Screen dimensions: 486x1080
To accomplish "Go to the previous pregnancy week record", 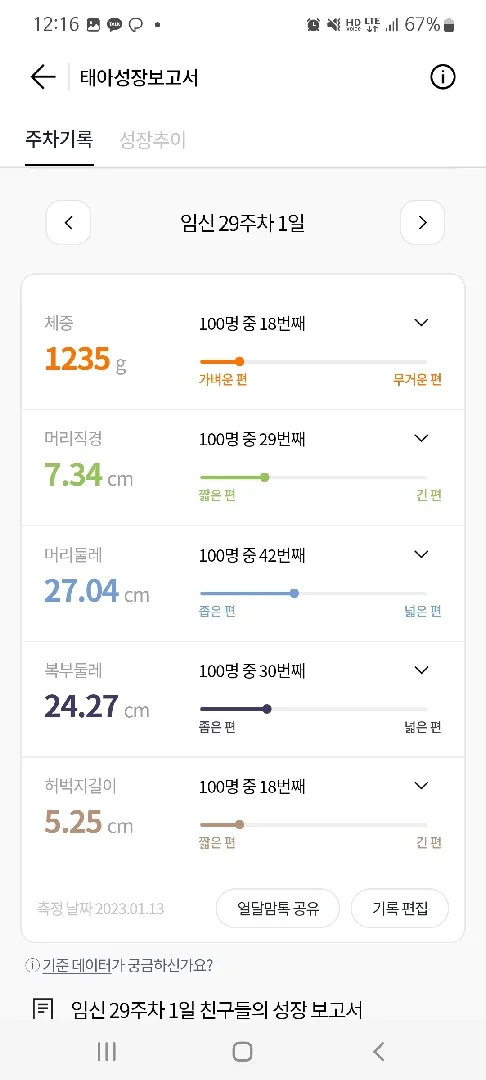I will pyautogui.click(x=68, y=222).
